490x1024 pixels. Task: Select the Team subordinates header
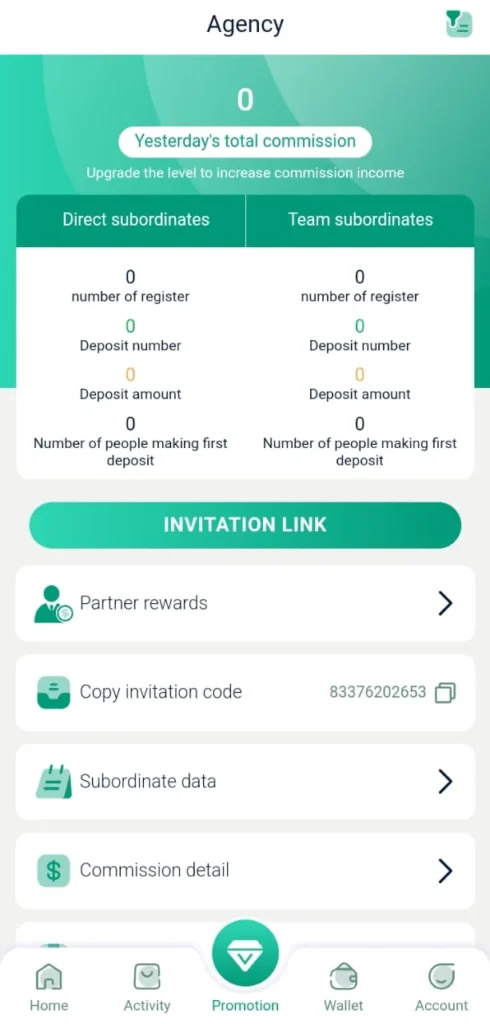click(360, 220)
